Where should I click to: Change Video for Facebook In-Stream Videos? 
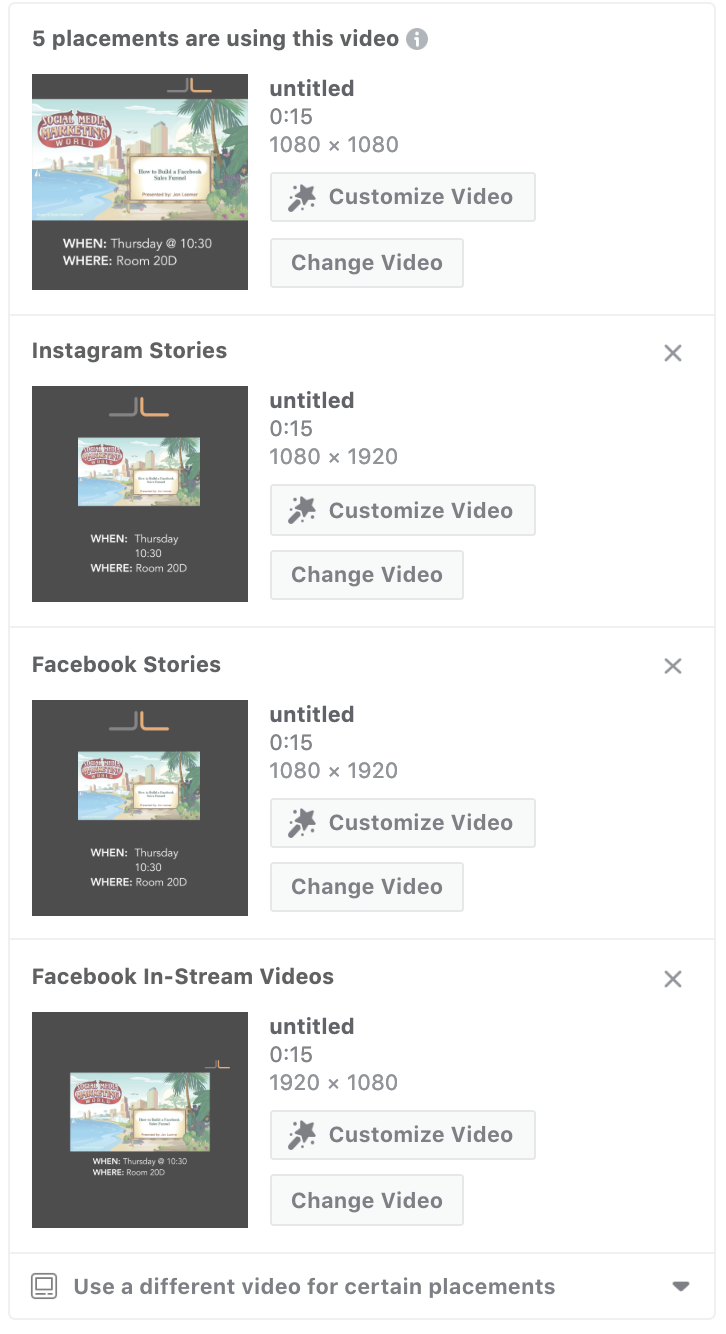[367, 1200]
